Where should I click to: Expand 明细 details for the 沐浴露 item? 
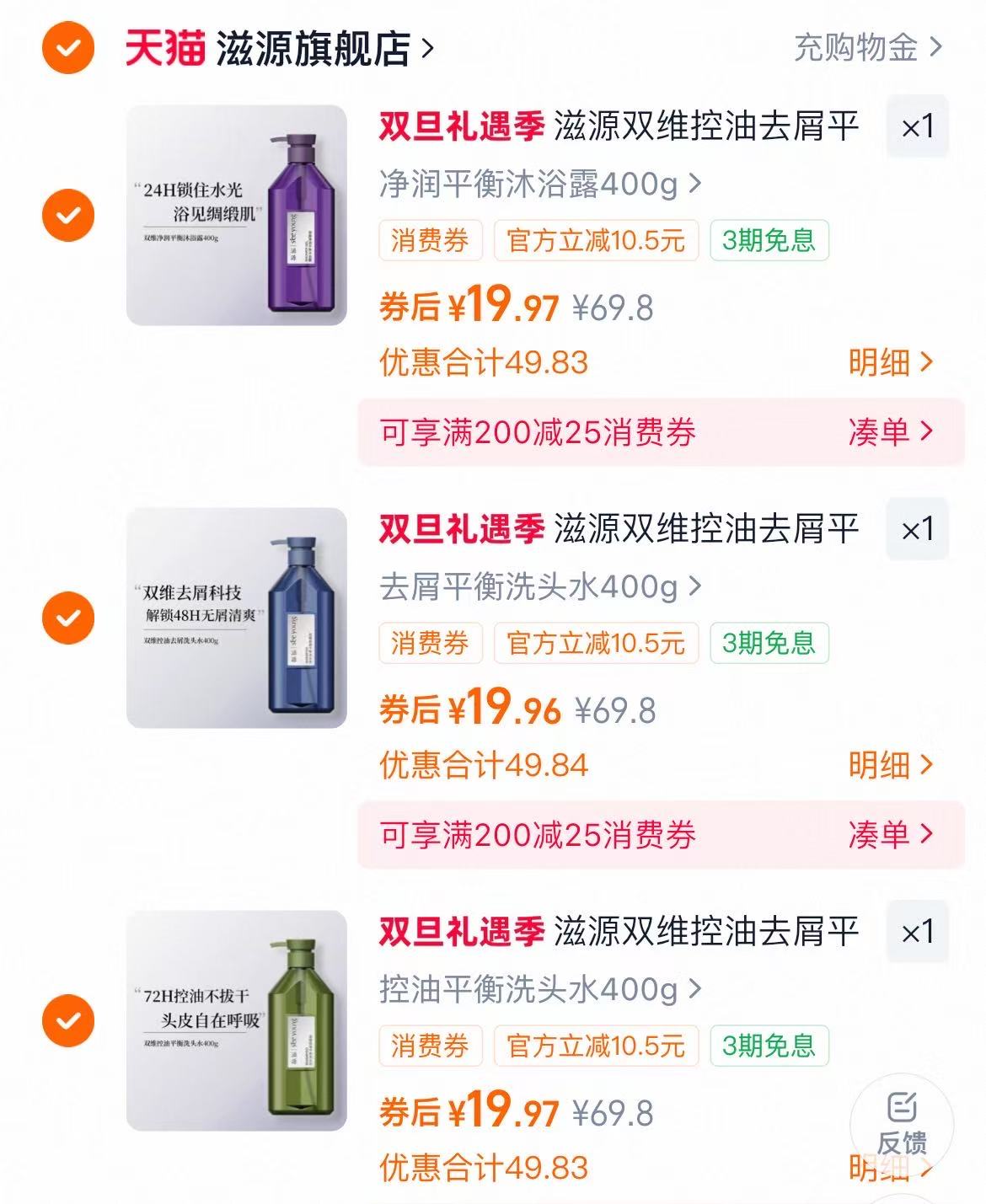tap(890, 361)
